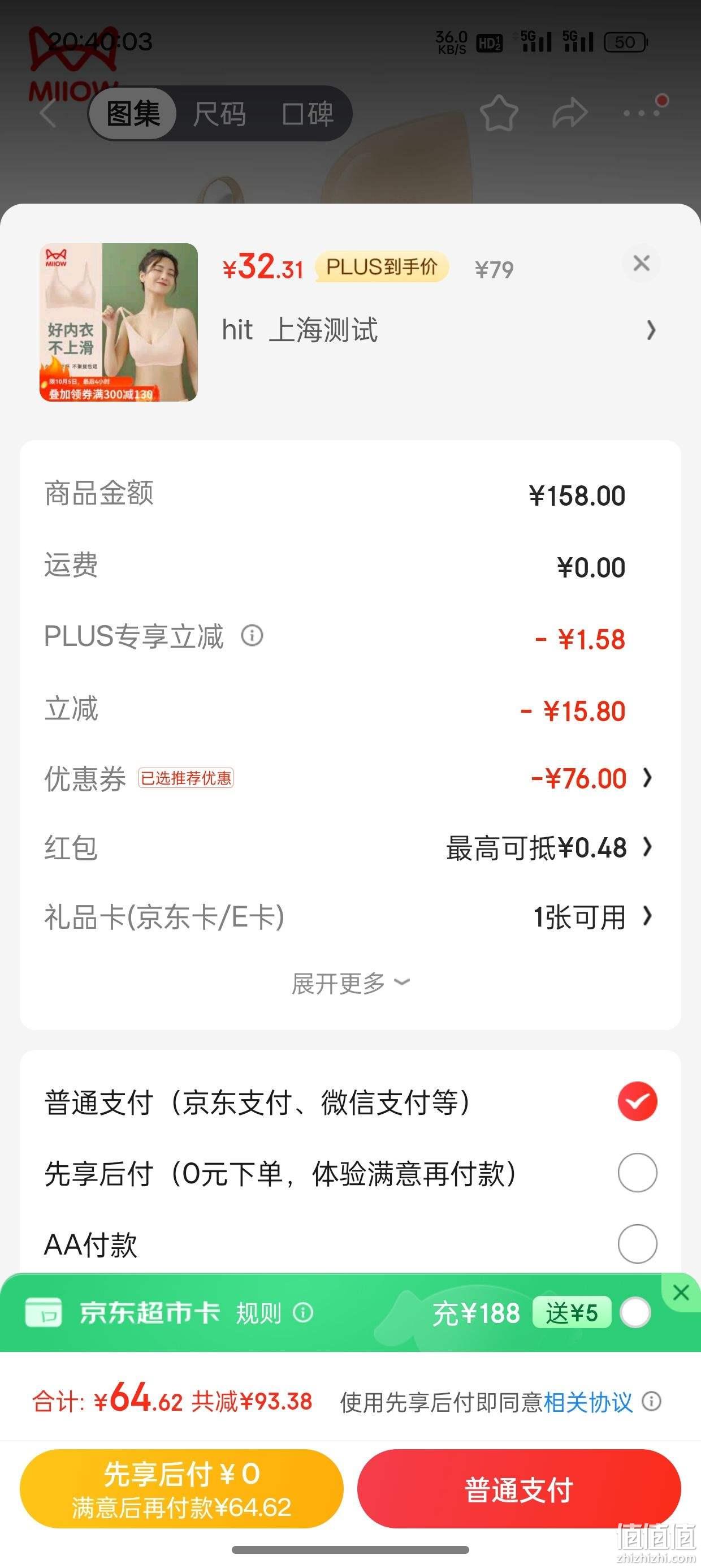Pay with the red 普通支付 button

(x=519, y=1489)
